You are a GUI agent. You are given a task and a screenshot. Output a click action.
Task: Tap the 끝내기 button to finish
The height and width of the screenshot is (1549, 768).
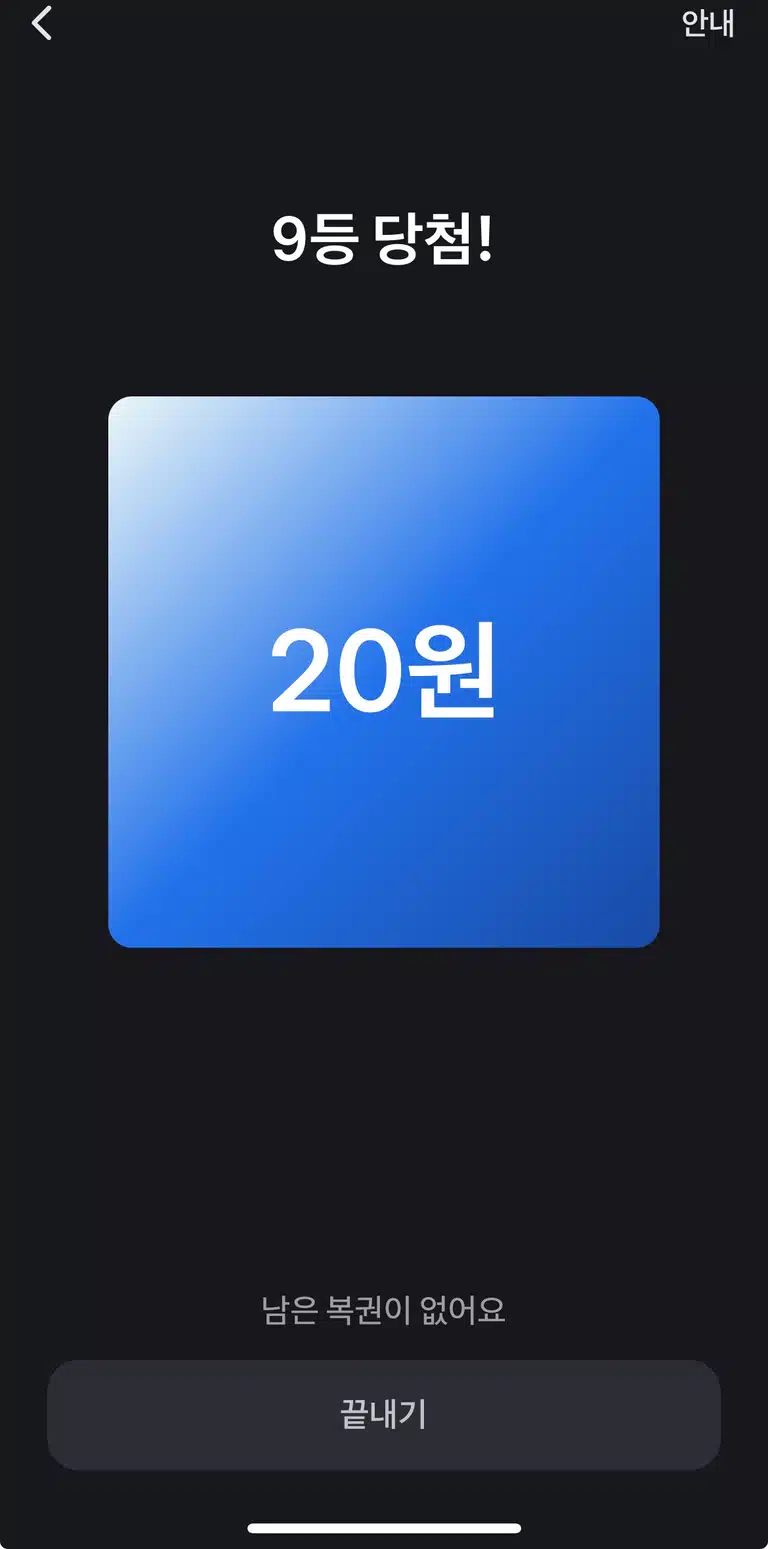pyautogui.click(x=384, y=1414)
